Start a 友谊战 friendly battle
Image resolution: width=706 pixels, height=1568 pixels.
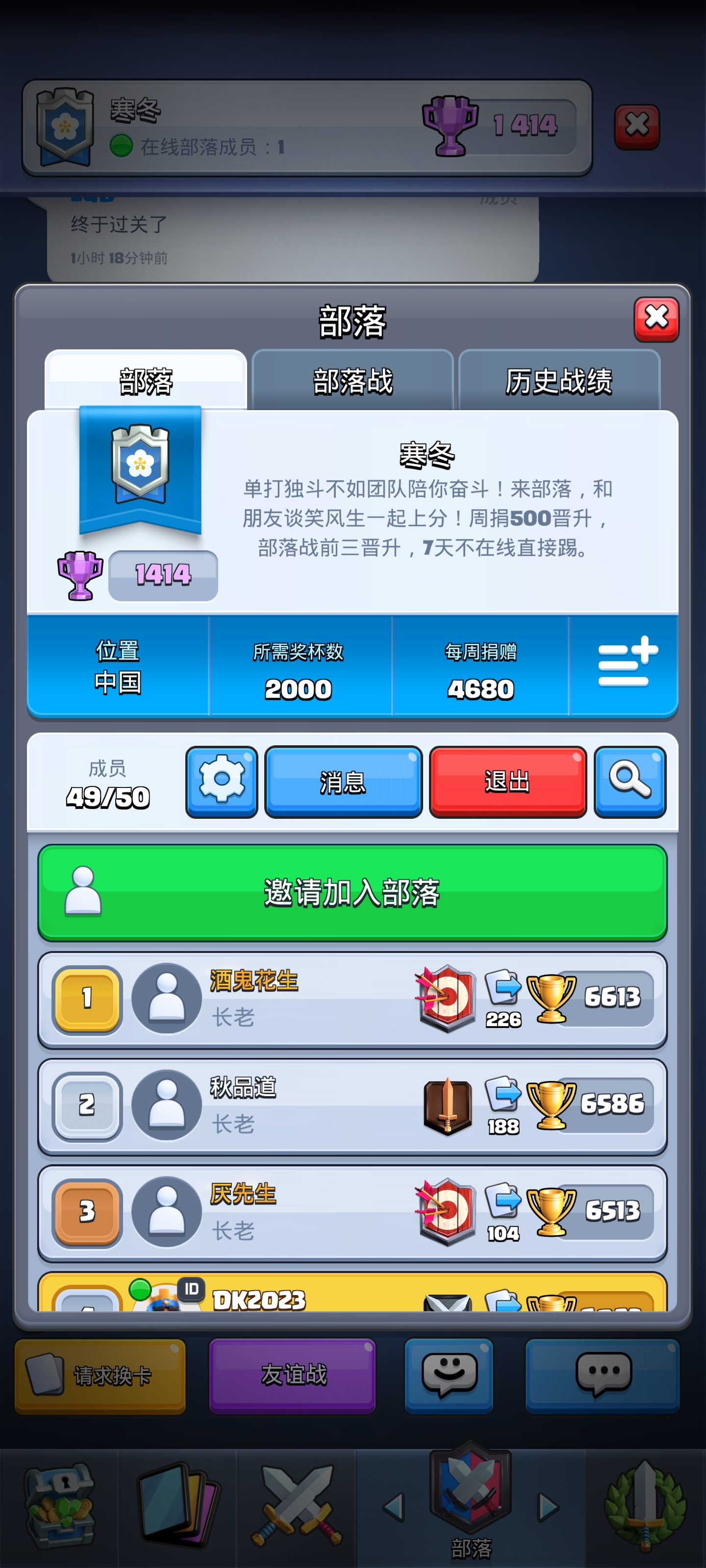tap(292, 1375)
